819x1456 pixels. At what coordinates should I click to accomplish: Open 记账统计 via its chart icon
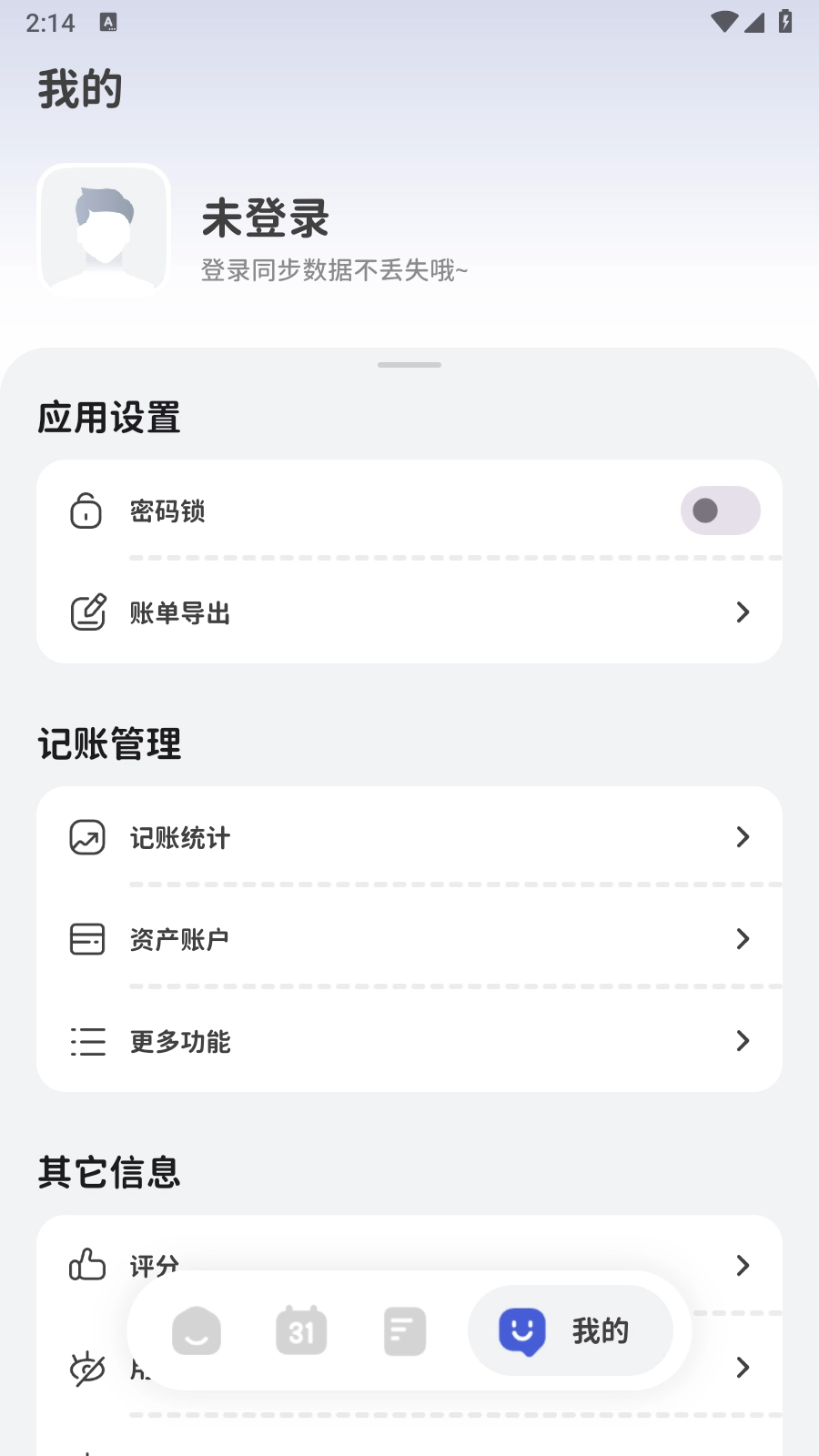click(87, 837)
